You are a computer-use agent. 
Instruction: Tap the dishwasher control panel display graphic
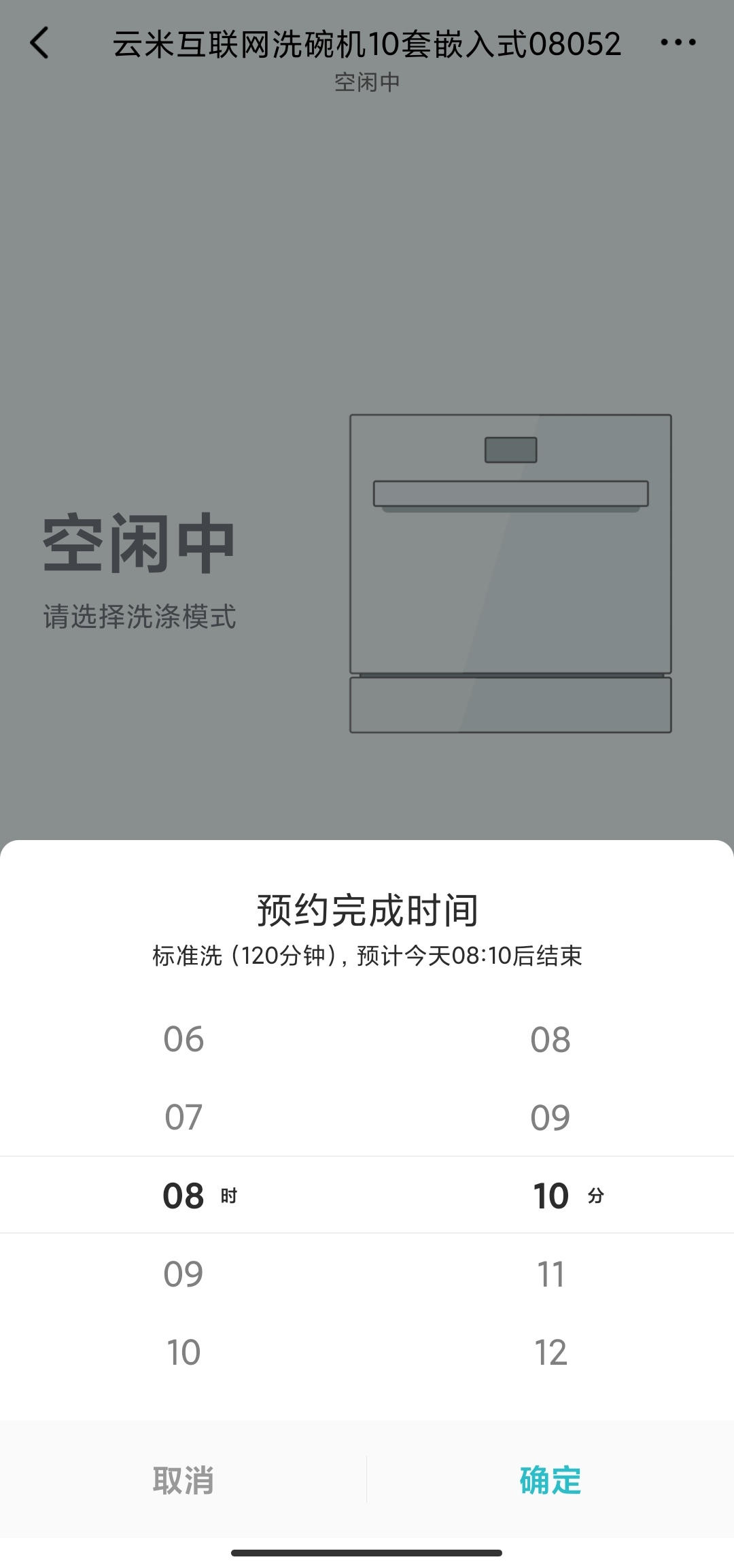[x=508, y=449]
